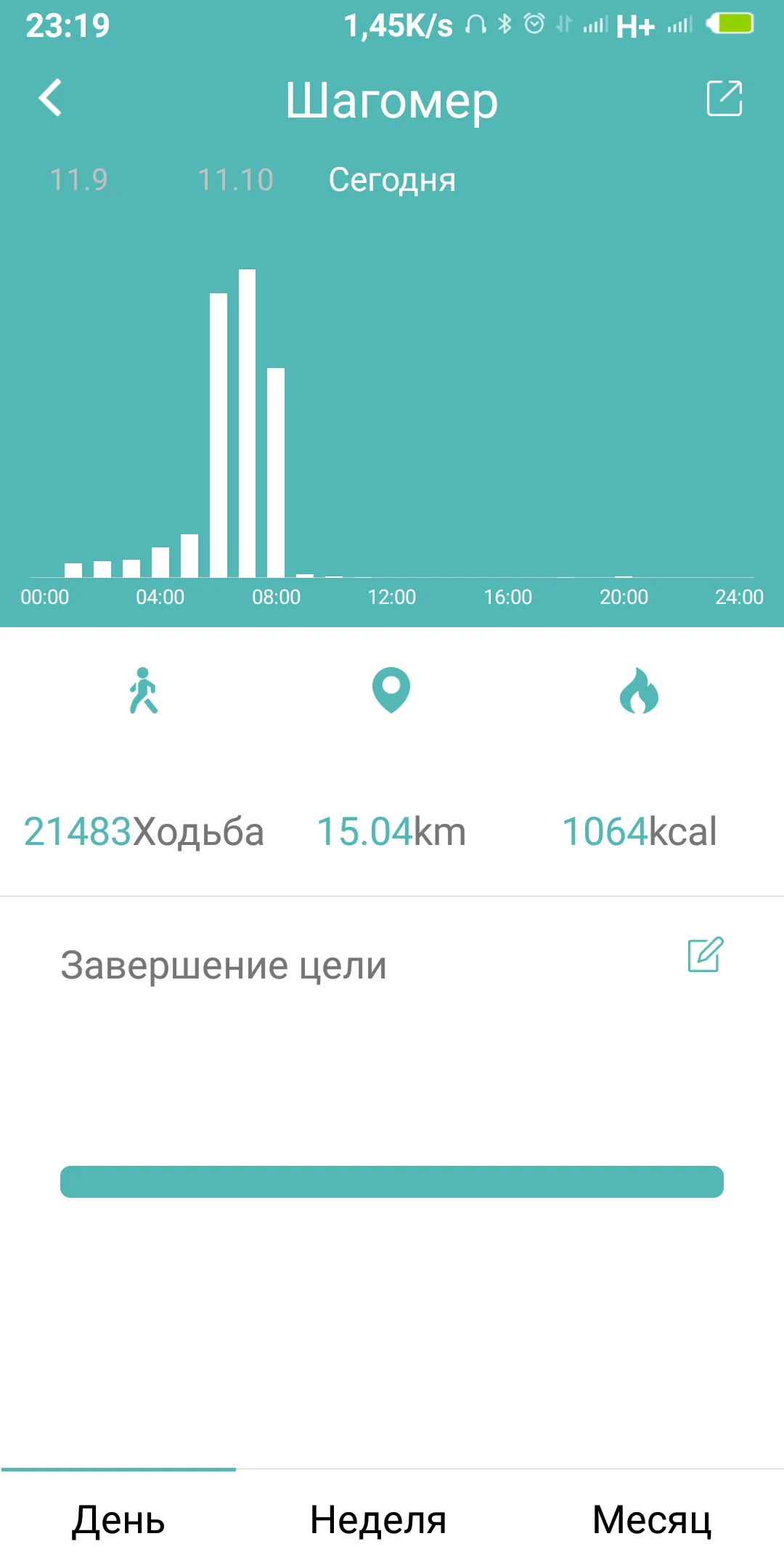Select the 11.9 date
Image resolution: width=784 pixels, height=1568 pixels.
click(78, 179)
